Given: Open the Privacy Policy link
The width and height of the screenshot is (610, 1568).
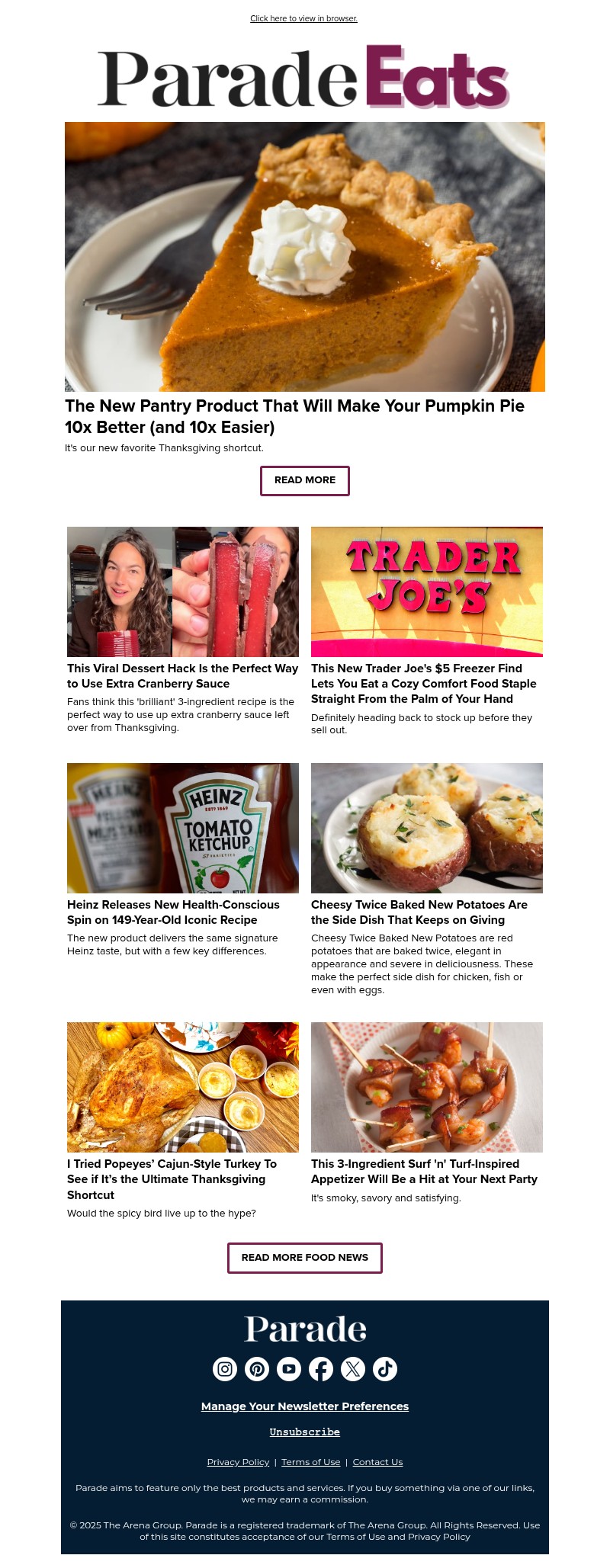Looking at the screenshot, I should coord(238,1461).
